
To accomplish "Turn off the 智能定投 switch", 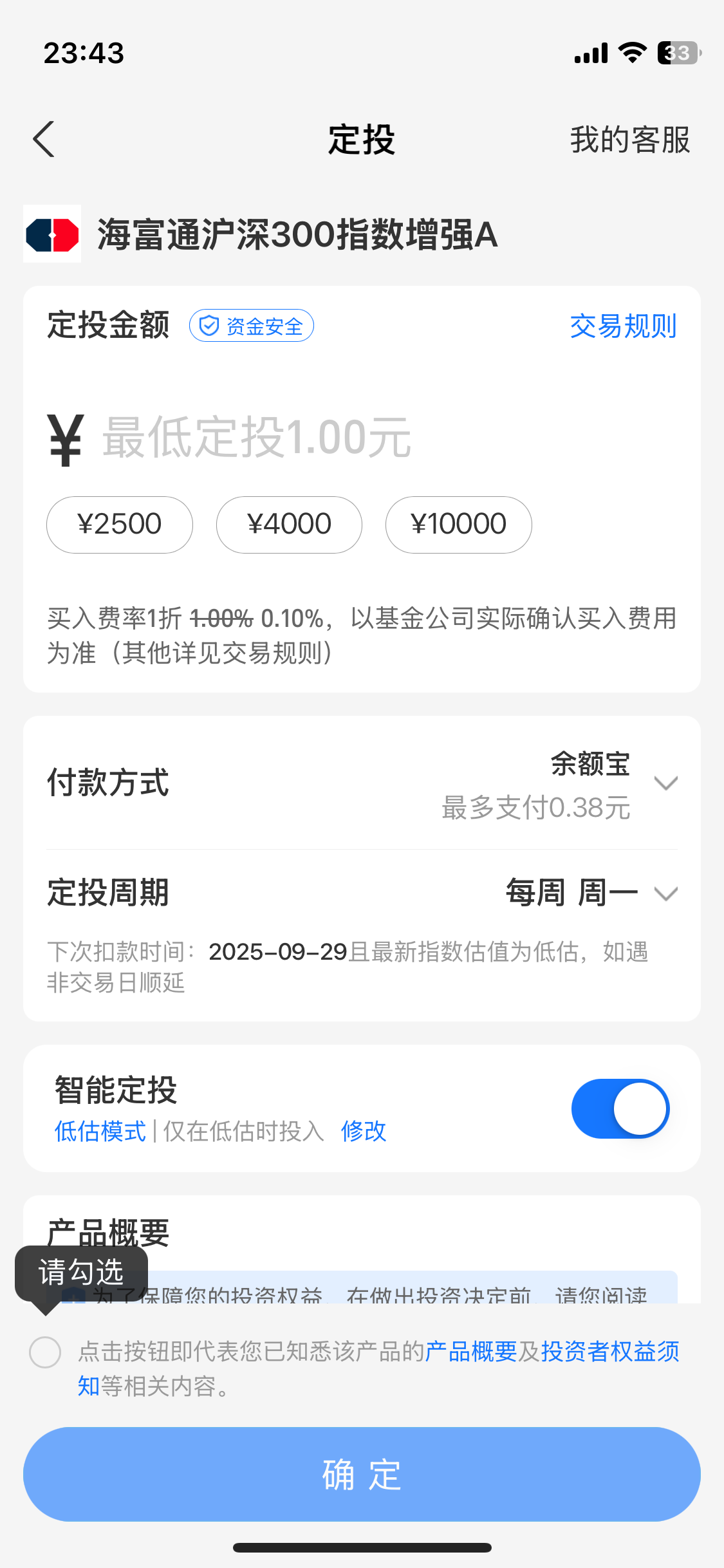I will point(620,1108).
